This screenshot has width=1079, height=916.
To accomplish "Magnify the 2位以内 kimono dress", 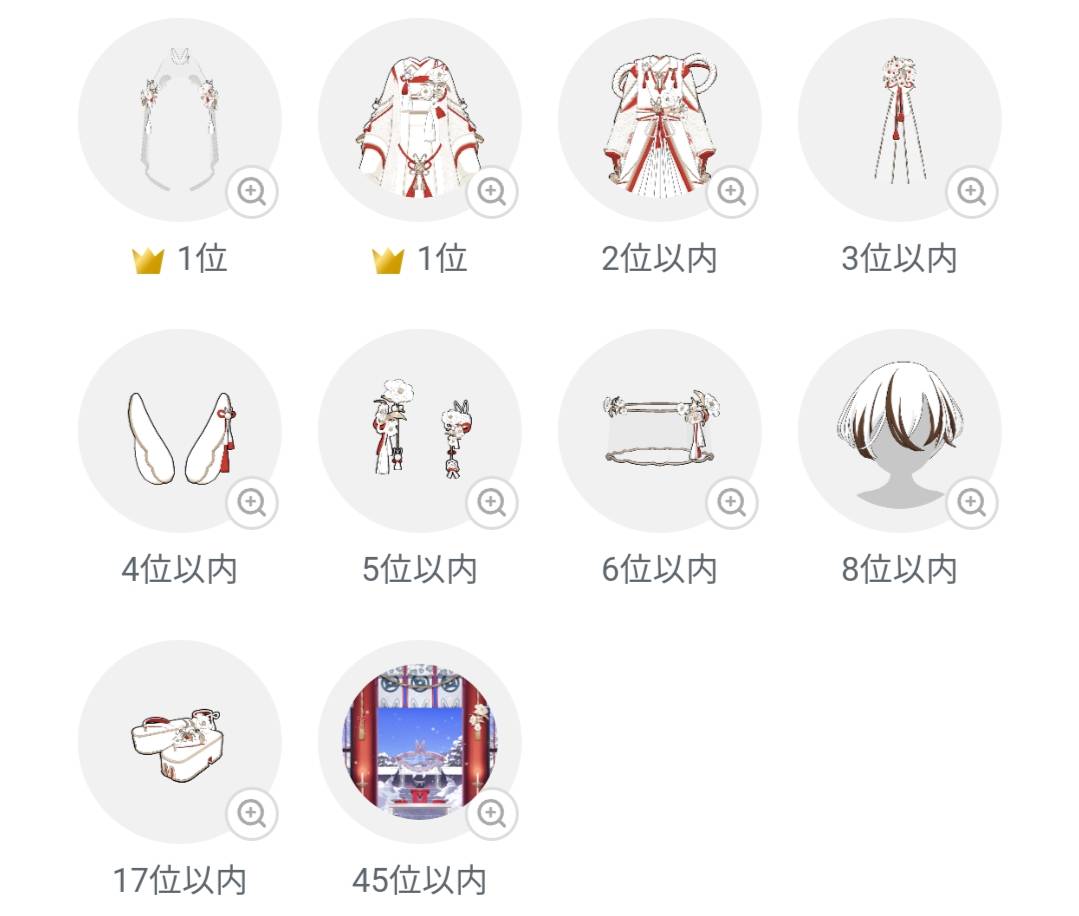I will (732, 191).
